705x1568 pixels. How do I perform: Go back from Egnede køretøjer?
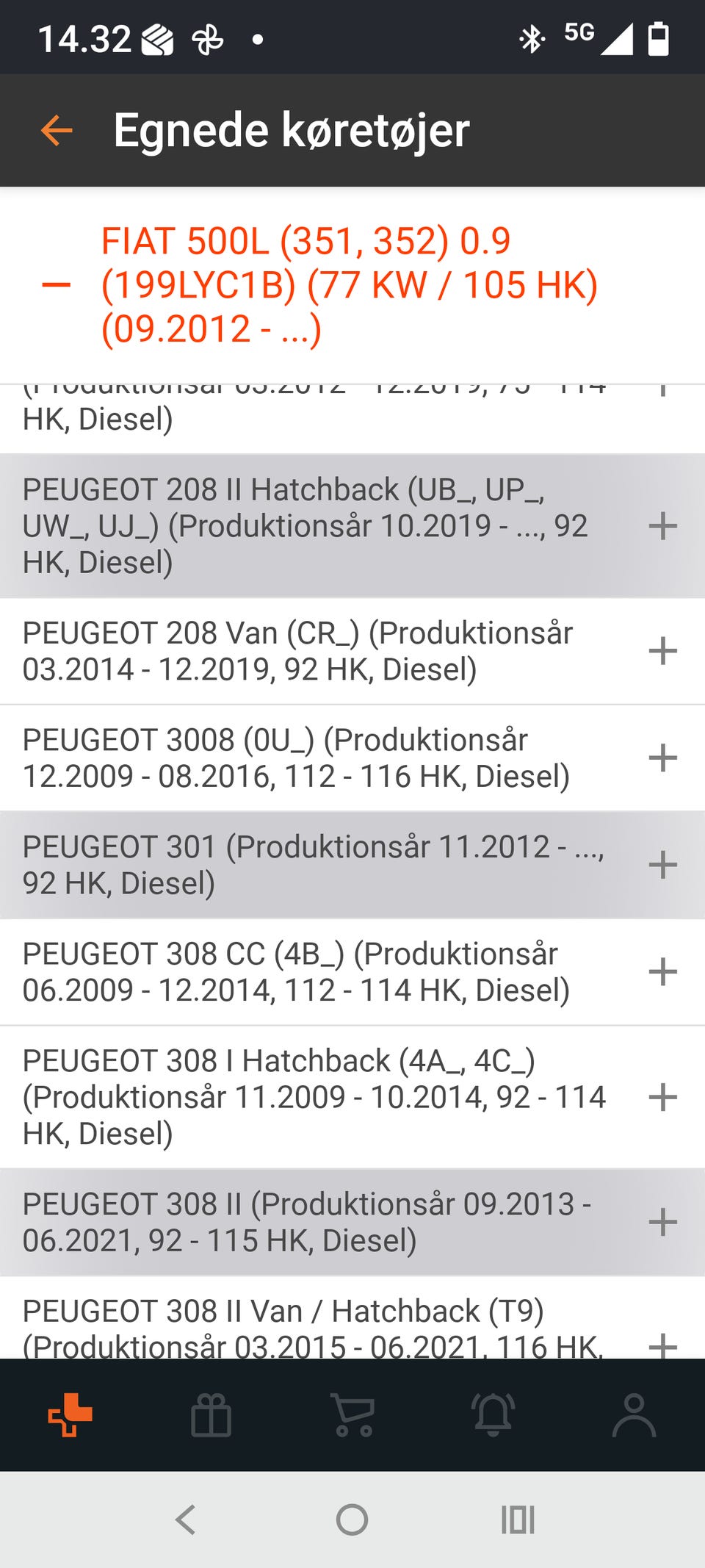[x=57, y=131]
